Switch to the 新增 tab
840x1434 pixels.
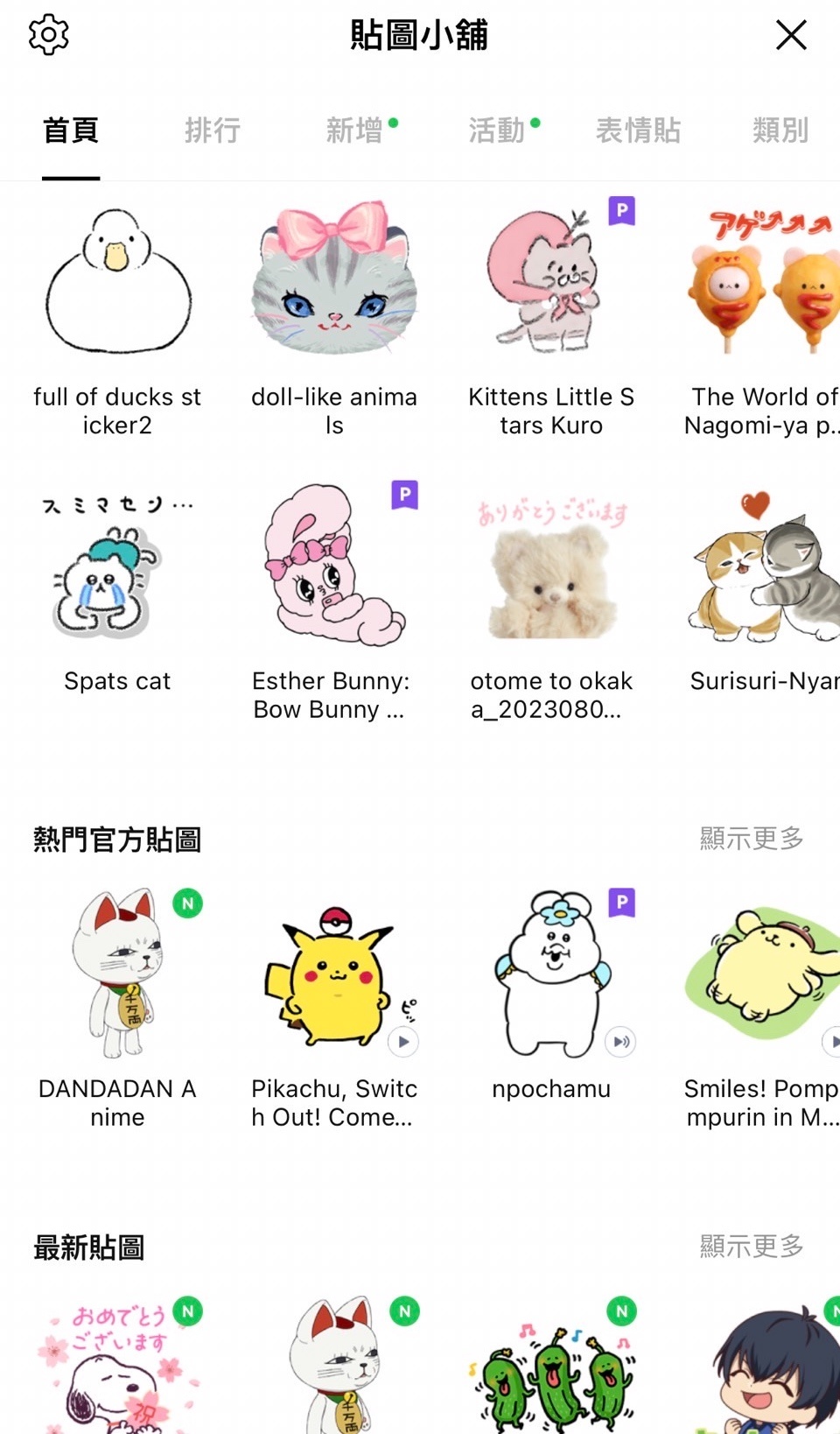tap(355, 130)
